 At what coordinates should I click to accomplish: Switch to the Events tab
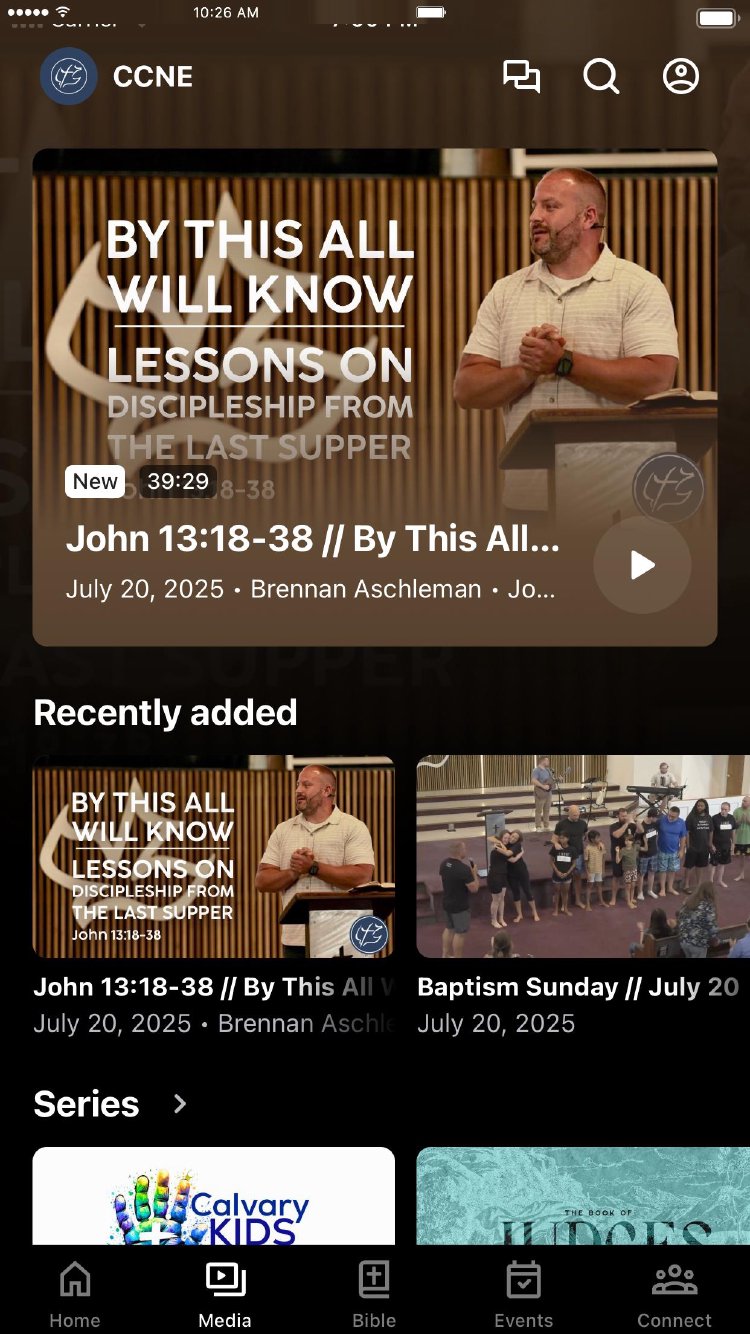pyautogui.click(x=523, y=1294)
